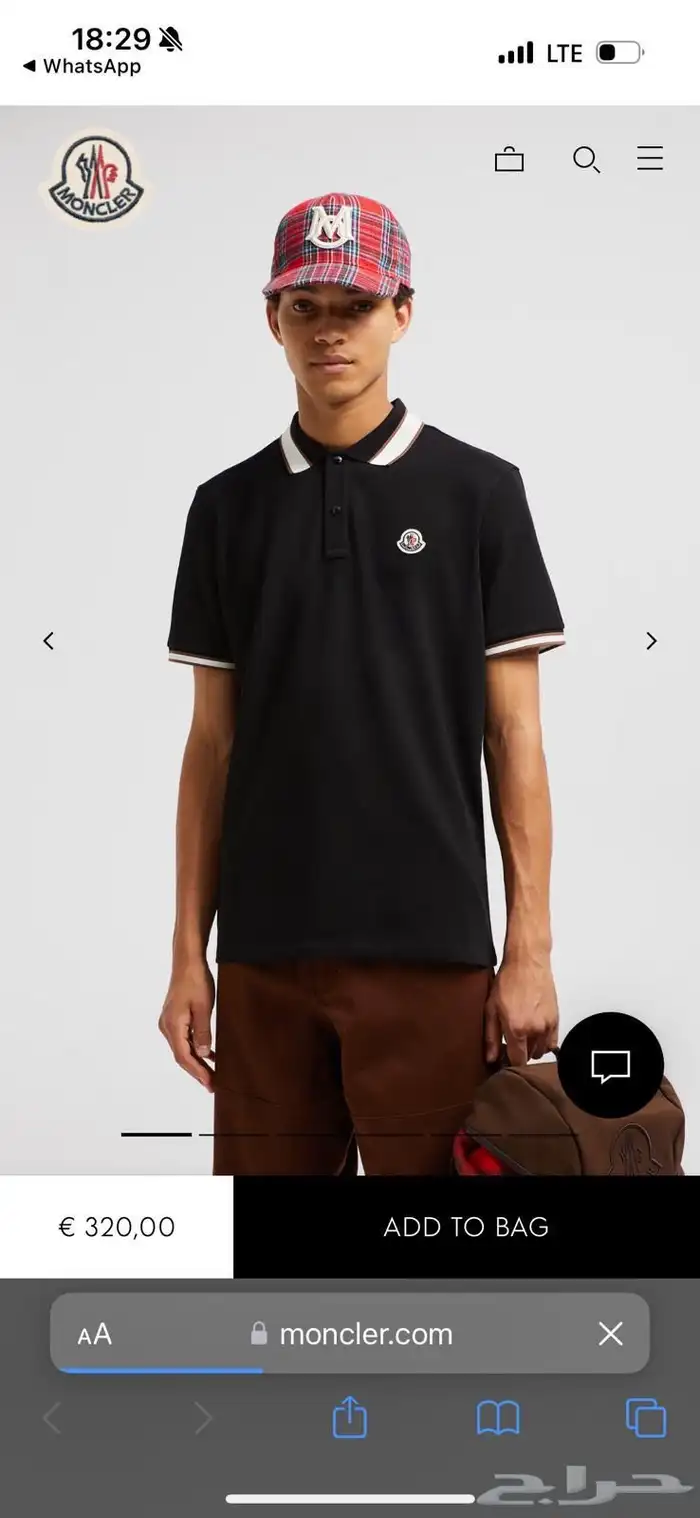Viewport: 700px width, 1518px height.
Task: Tap ADD TO BAG
Action: 466,1227
